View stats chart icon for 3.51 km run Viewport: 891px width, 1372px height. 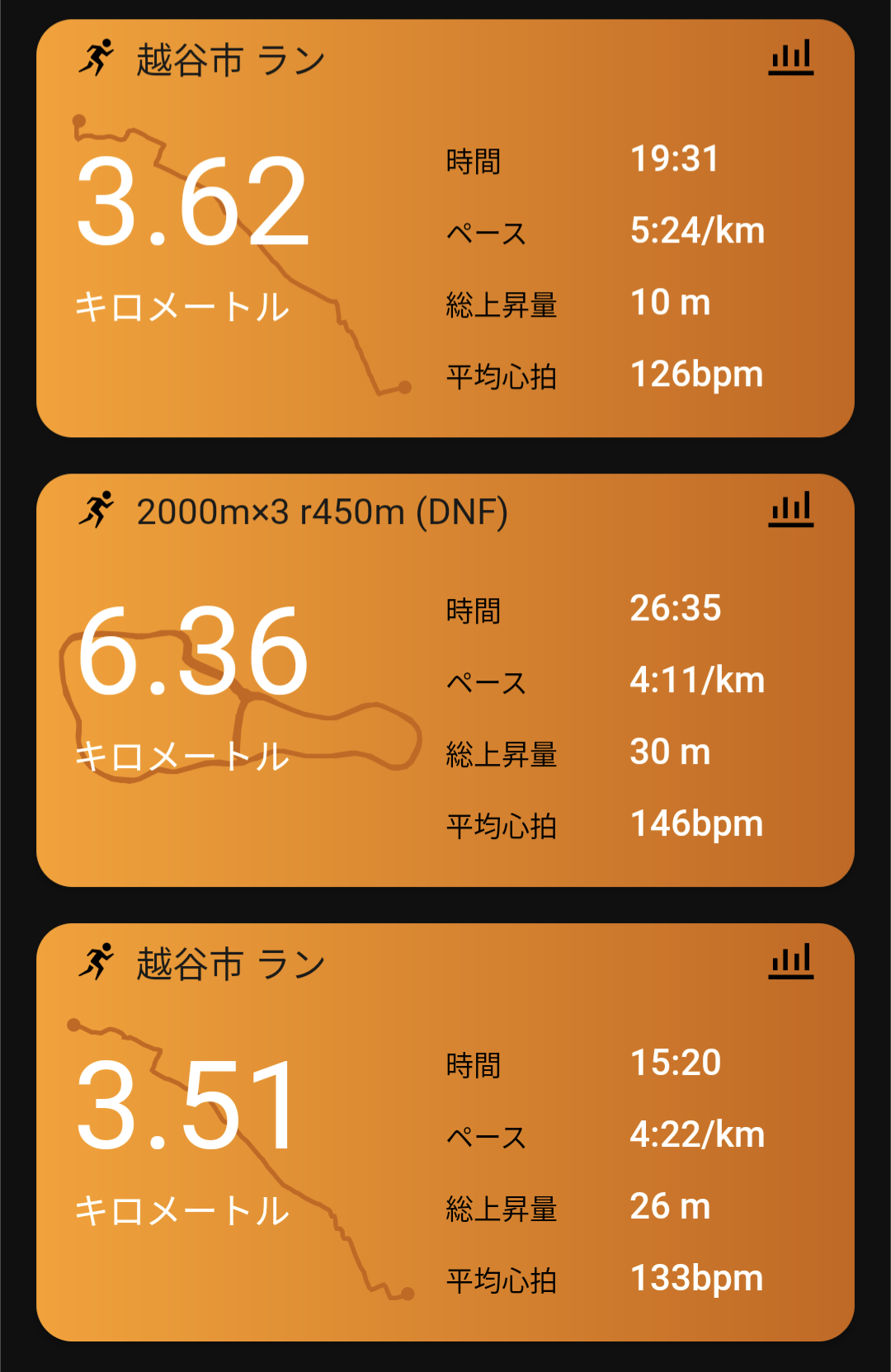pyautogui.click(x=790, y=961)
